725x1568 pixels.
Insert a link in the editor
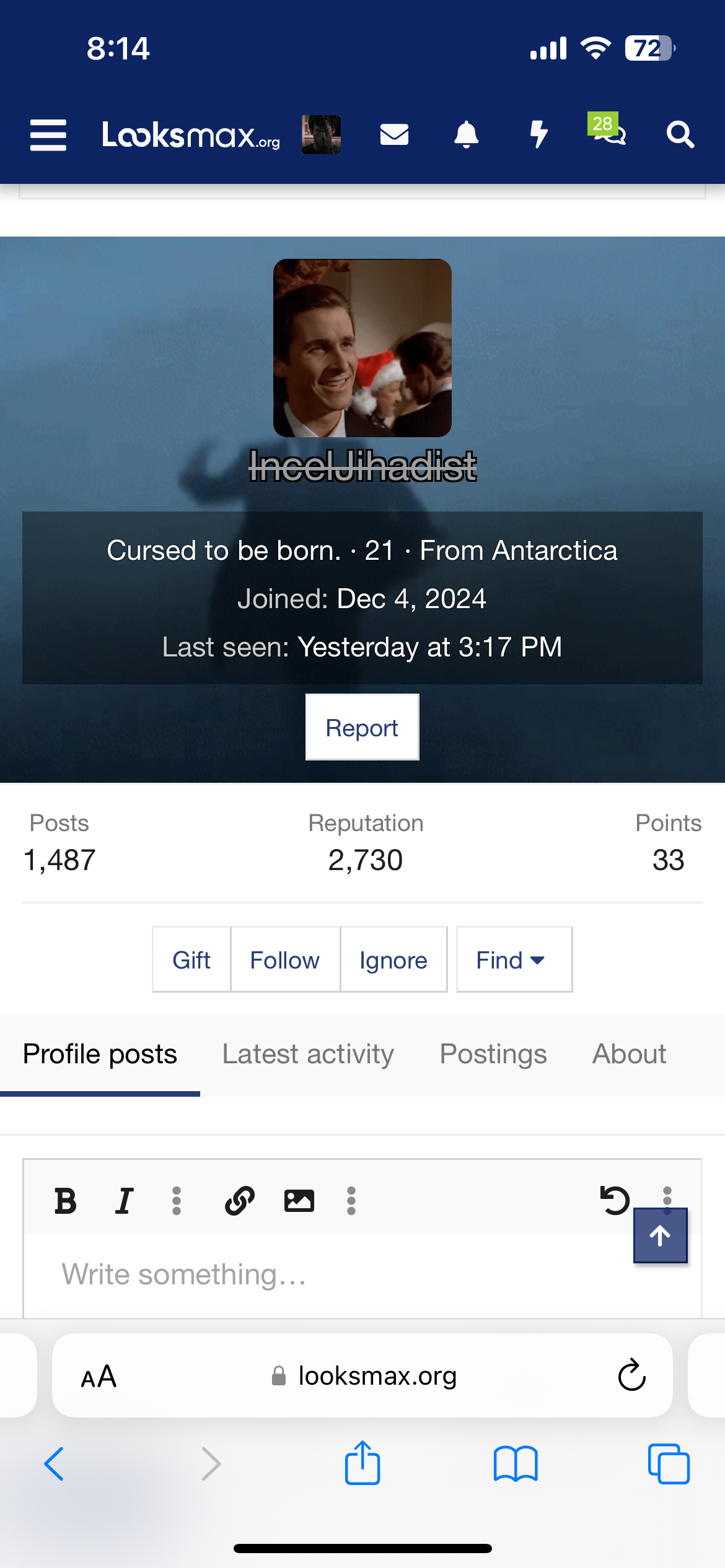(240, 1201)
